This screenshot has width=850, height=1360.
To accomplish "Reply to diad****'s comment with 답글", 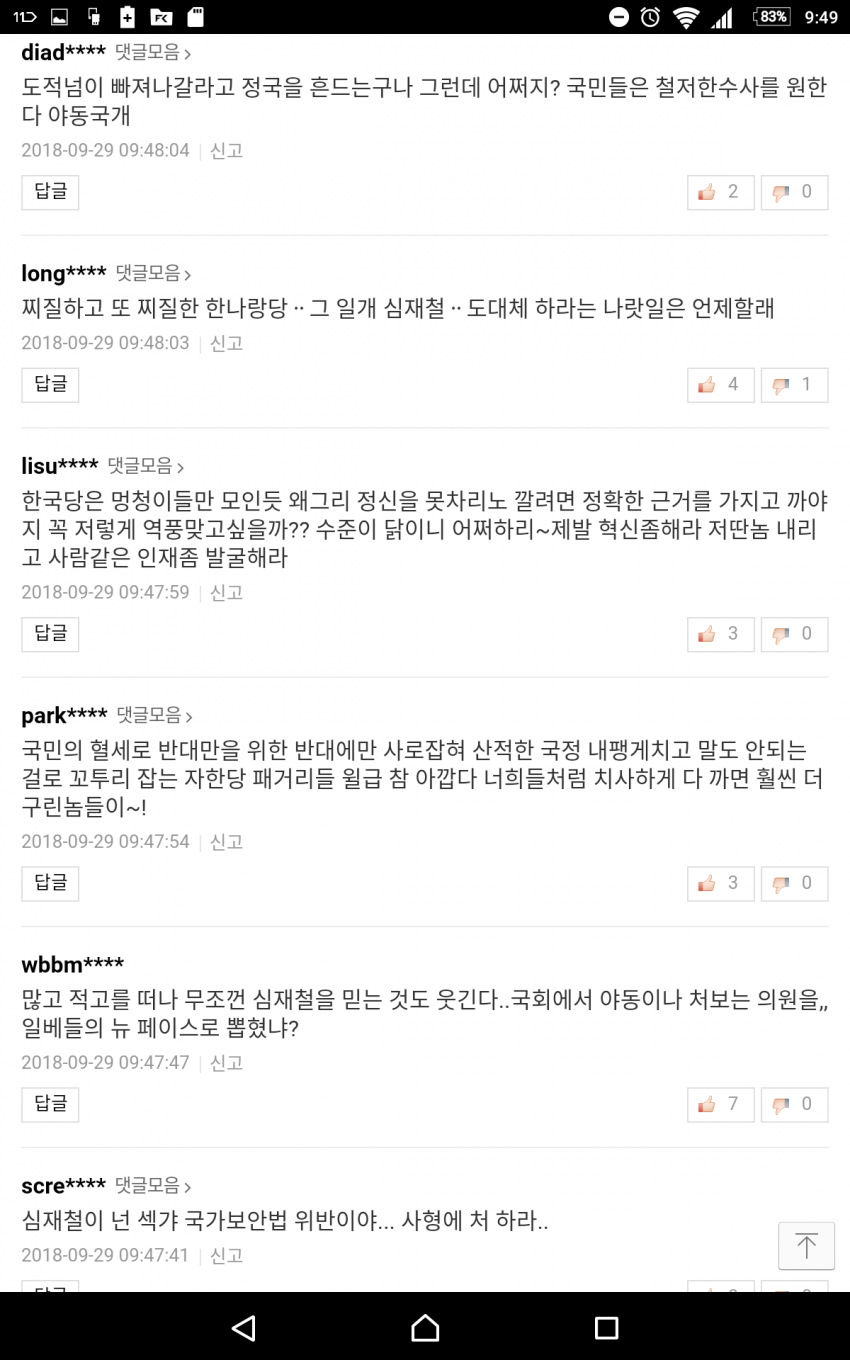I will (50, 192).
